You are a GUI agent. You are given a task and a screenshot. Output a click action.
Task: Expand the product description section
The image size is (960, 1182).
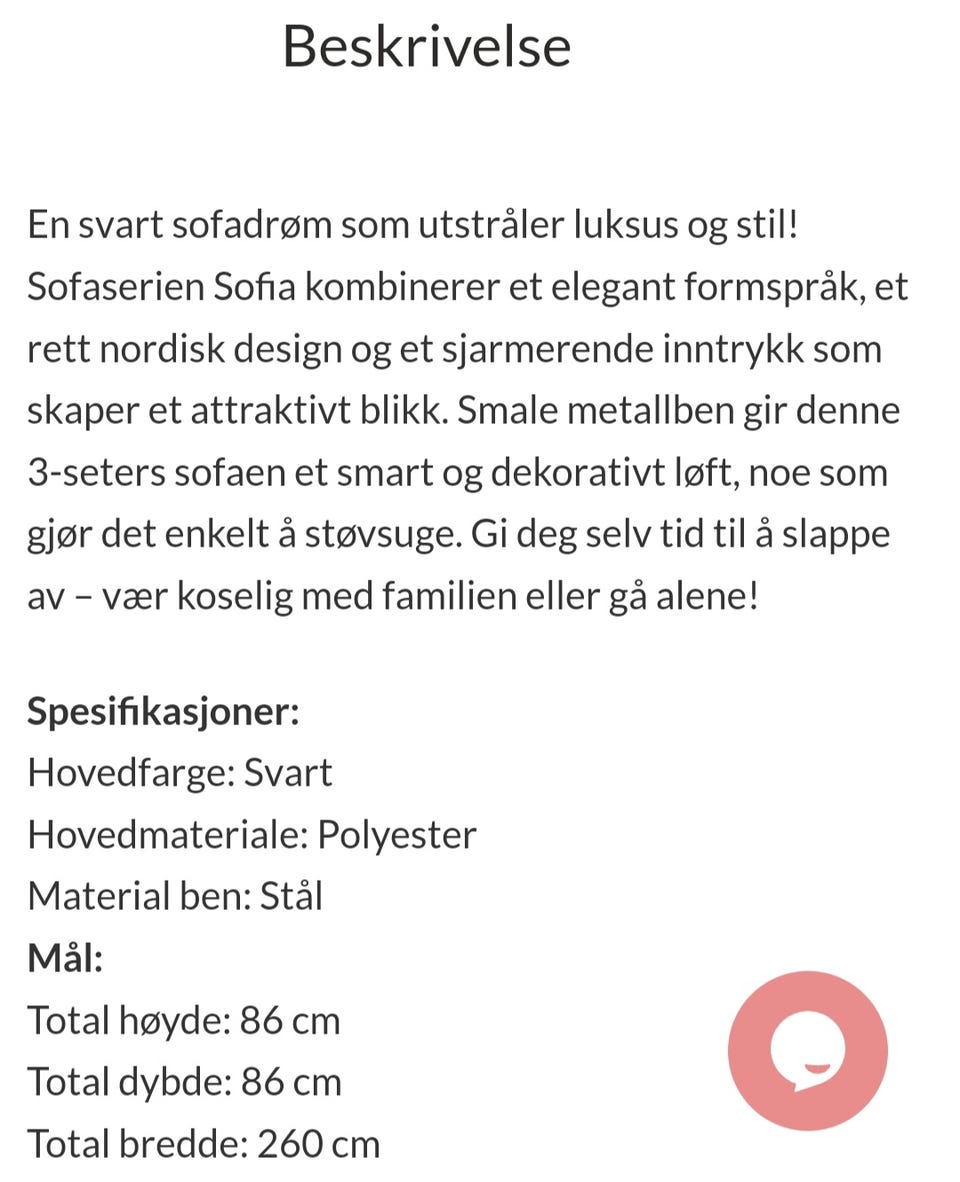(x=428, y=44)
